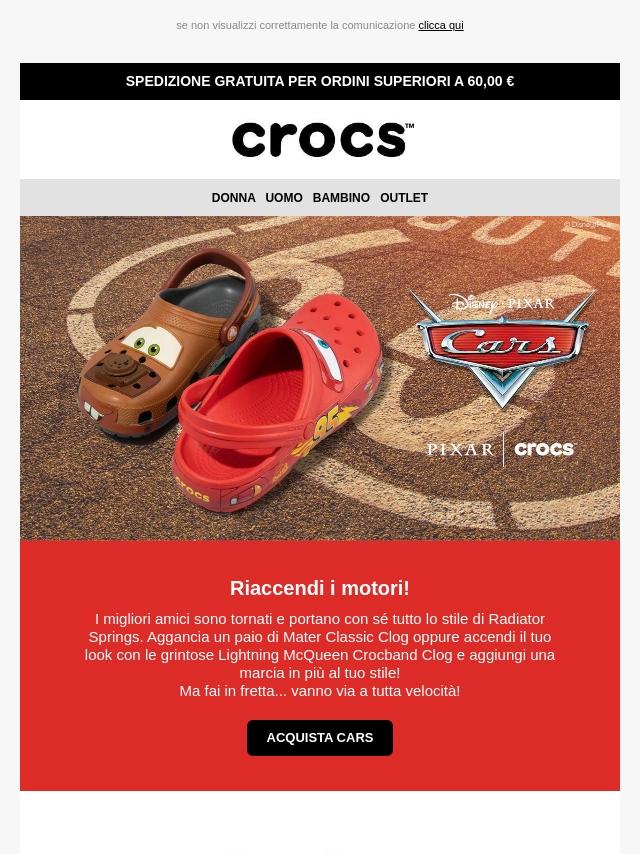Tap the ACQUISTA CARS button
640x854 pixels.
coord(319,738)
